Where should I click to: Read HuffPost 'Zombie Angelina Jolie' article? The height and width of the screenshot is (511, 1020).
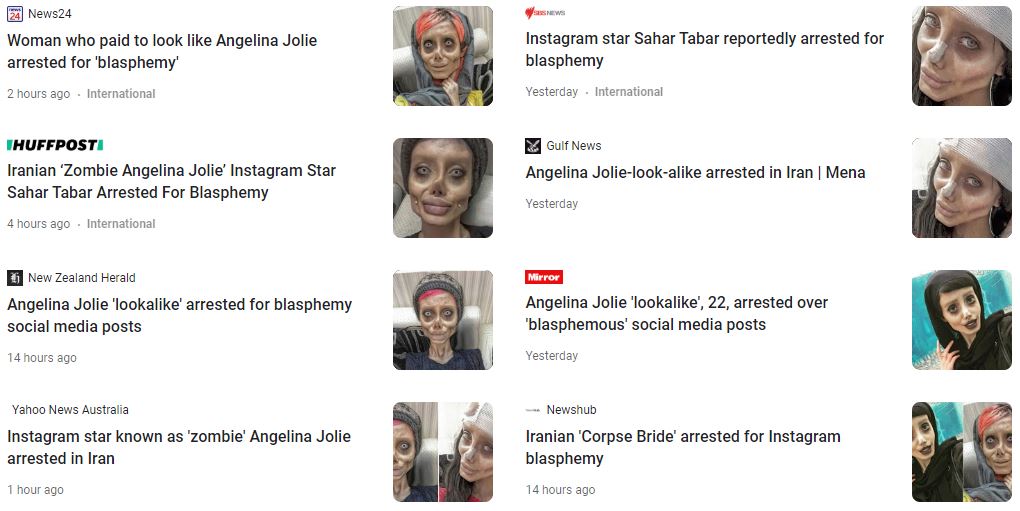(171, 182)
